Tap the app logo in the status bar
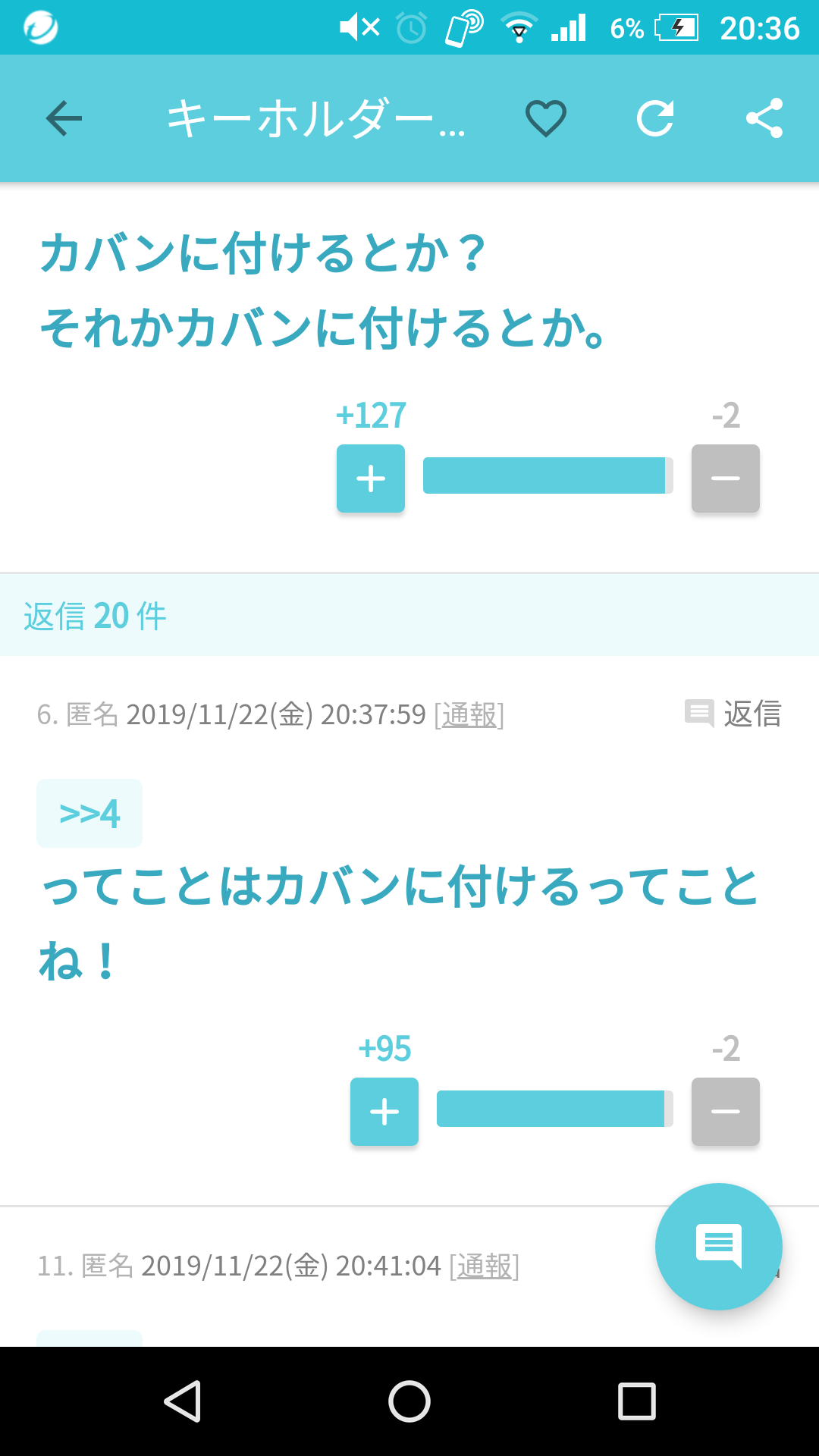The image size is (819, 1456). tap(42, 27)
